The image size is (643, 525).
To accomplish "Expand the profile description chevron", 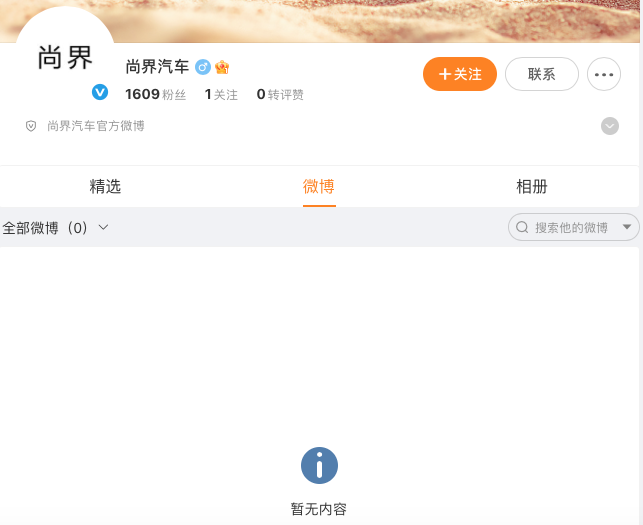I will (x=609, y=126).
